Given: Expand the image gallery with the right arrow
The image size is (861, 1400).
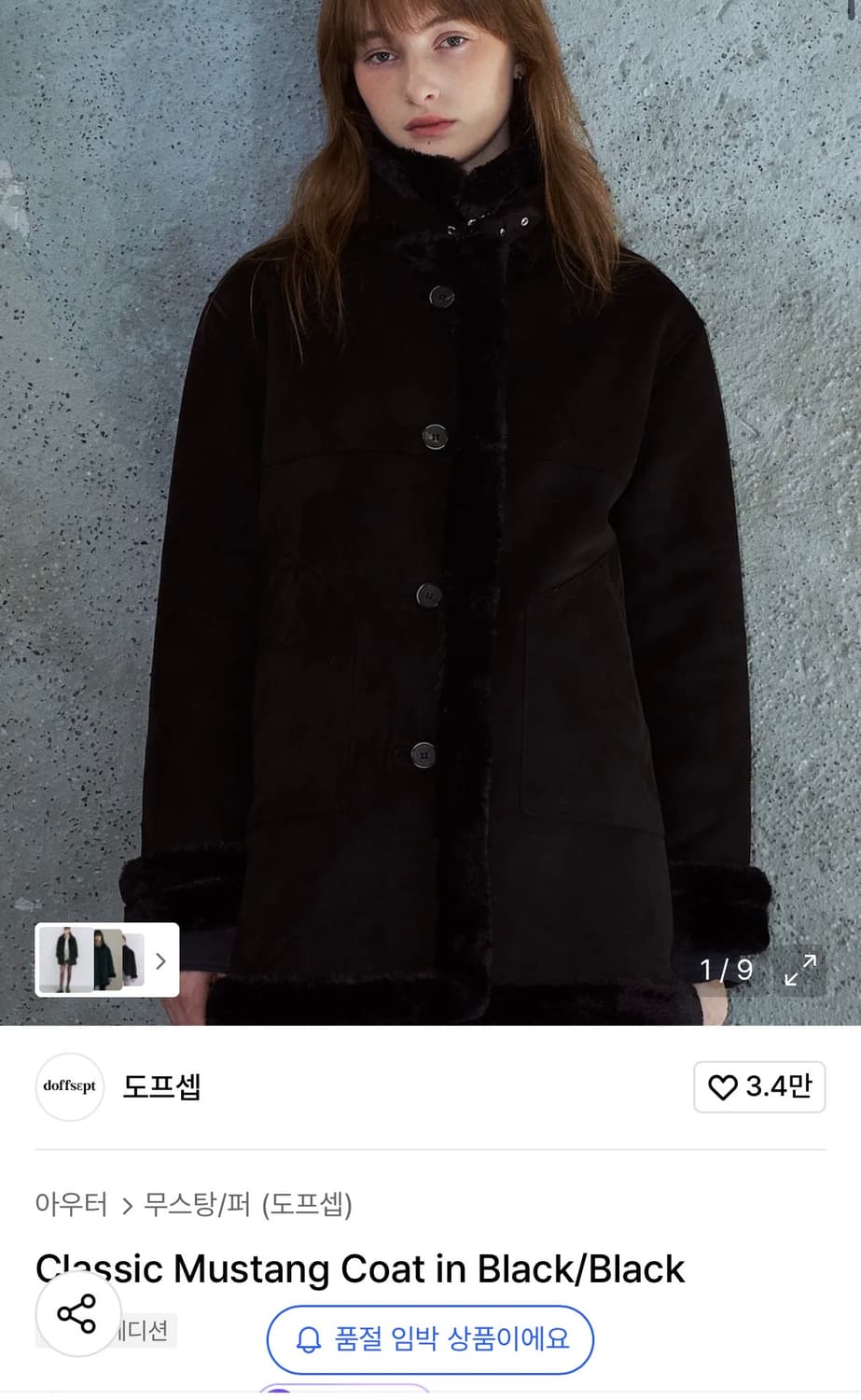Looking at the screenshot, I should [160, 959].
